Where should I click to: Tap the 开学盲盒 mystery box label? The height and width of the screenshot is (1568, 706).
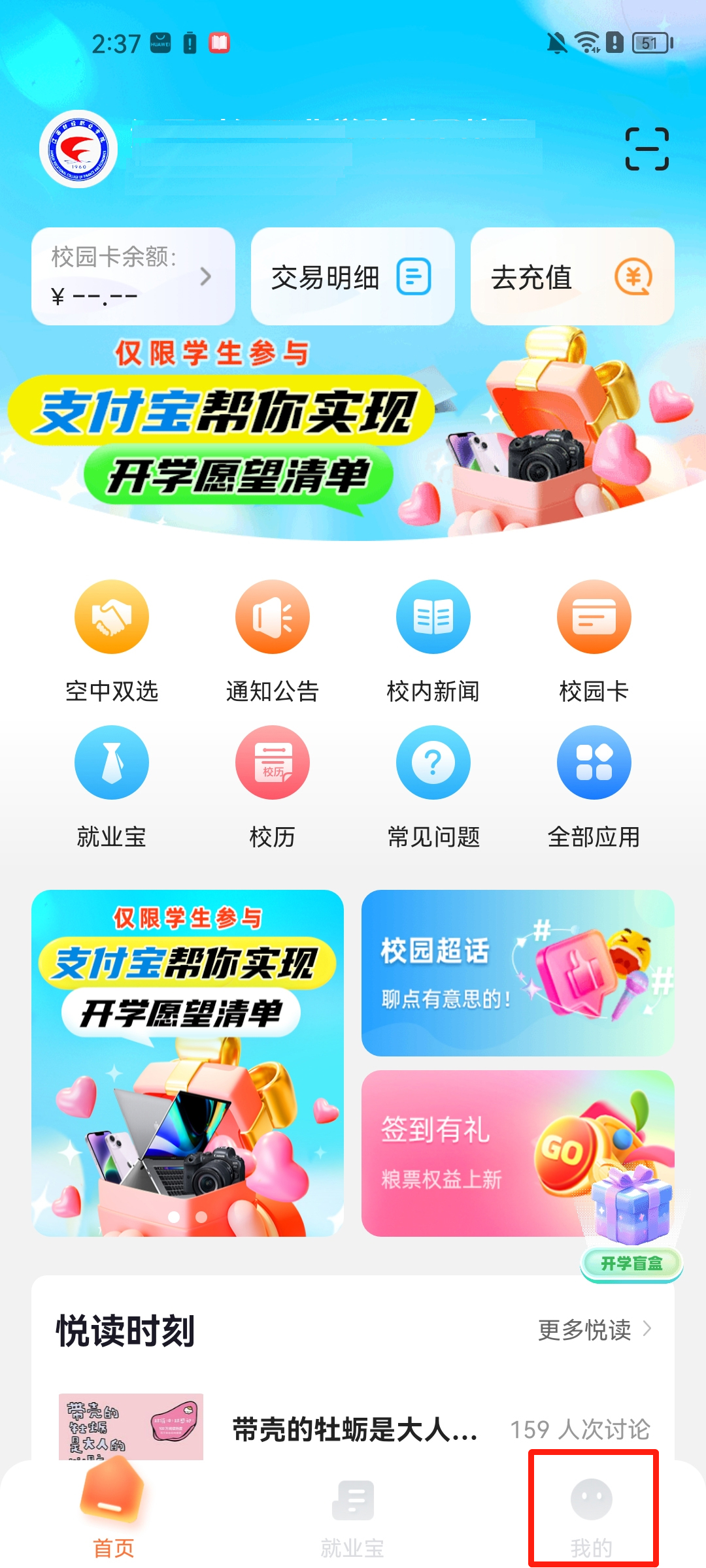pos(630,1264)
